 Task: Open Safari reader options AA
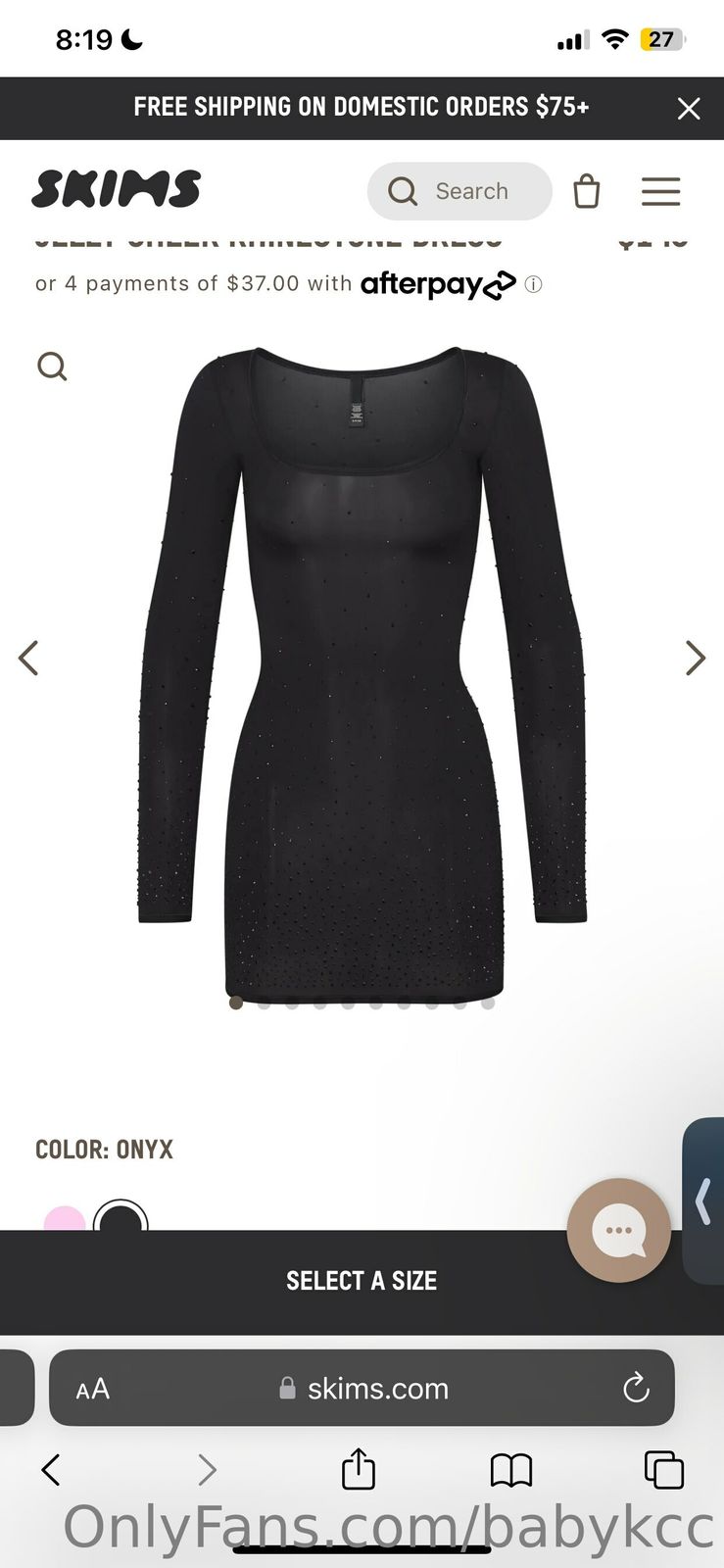93,1389
